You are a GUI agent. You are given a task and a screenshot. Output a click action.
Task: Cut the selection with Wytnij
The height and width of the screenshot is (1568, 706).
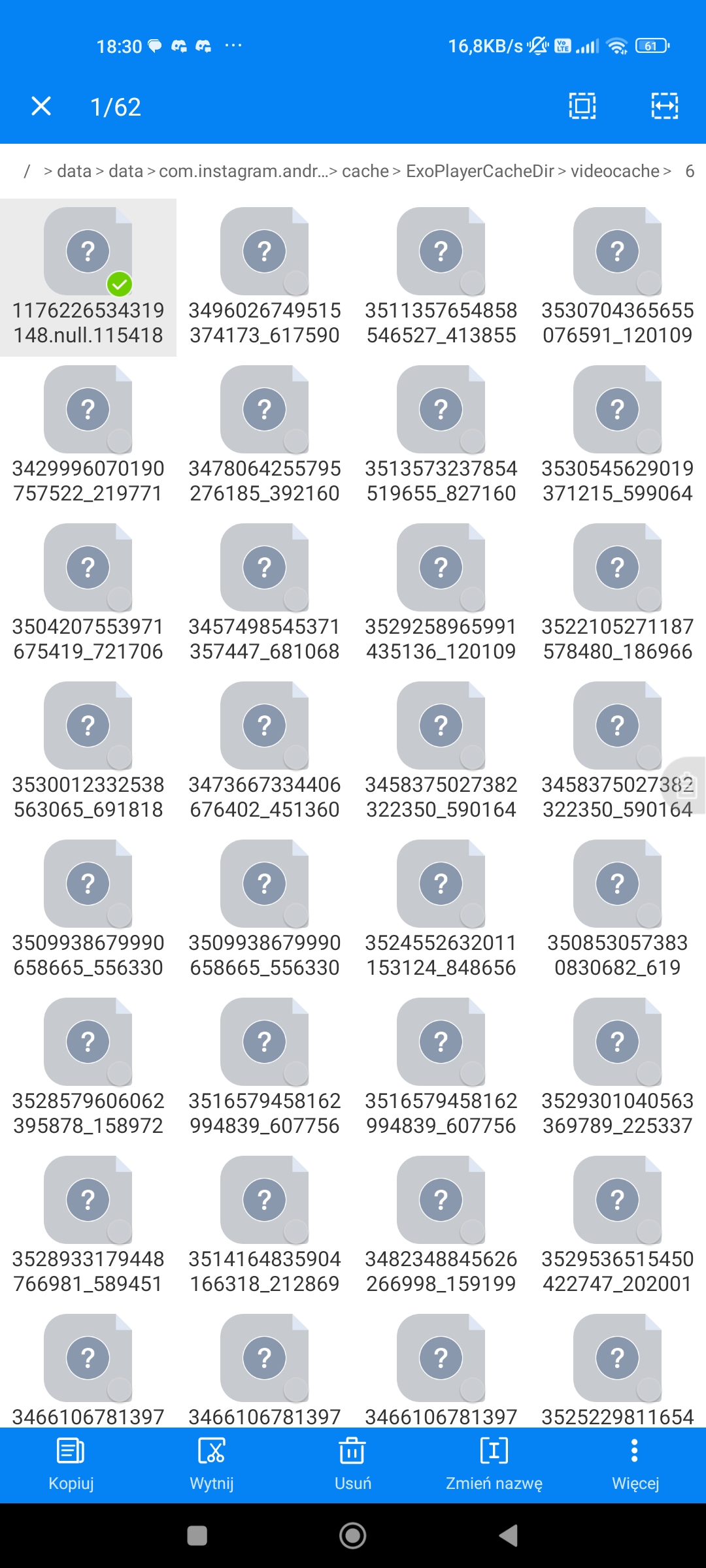(212, 1464)
